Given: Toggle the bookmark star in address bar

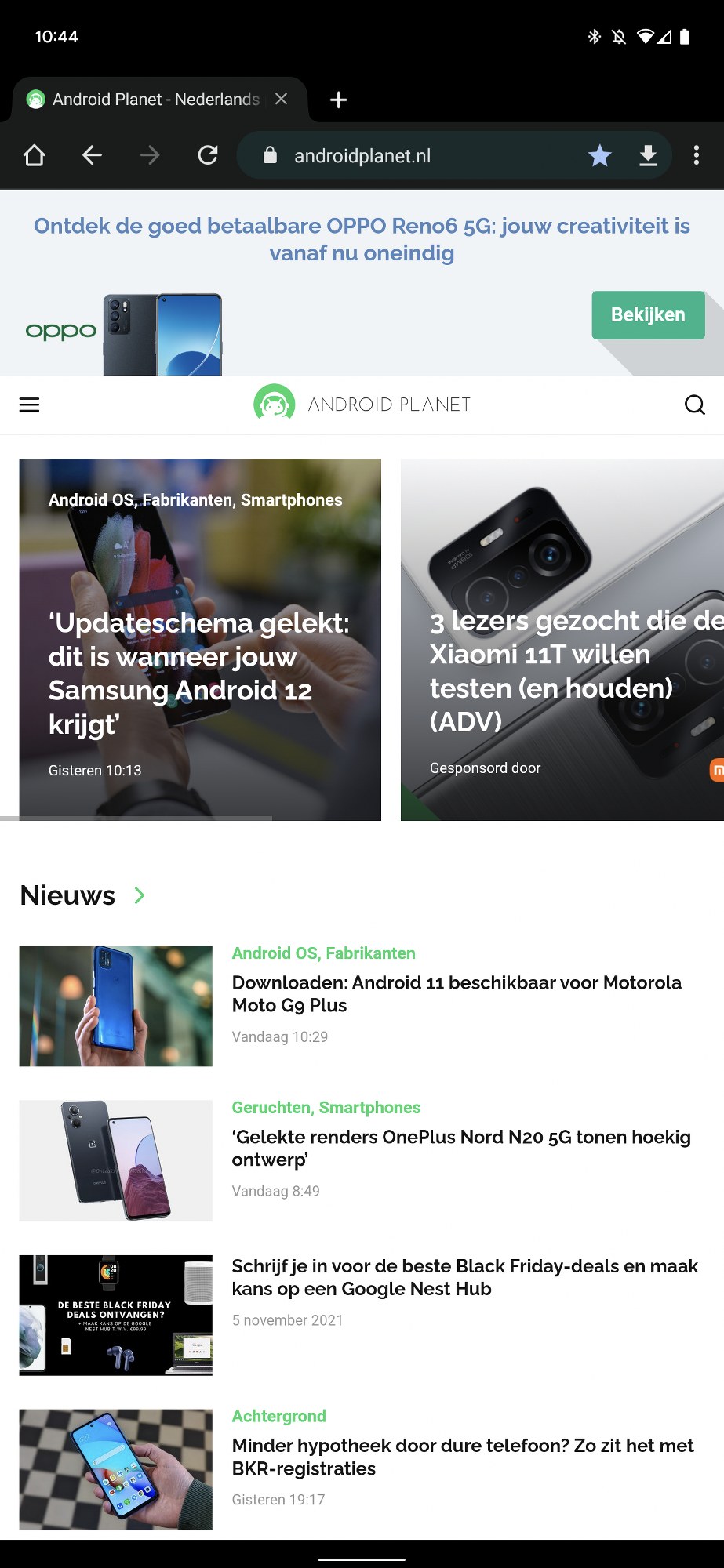Looking at the screenshot, I should [600, 156].
